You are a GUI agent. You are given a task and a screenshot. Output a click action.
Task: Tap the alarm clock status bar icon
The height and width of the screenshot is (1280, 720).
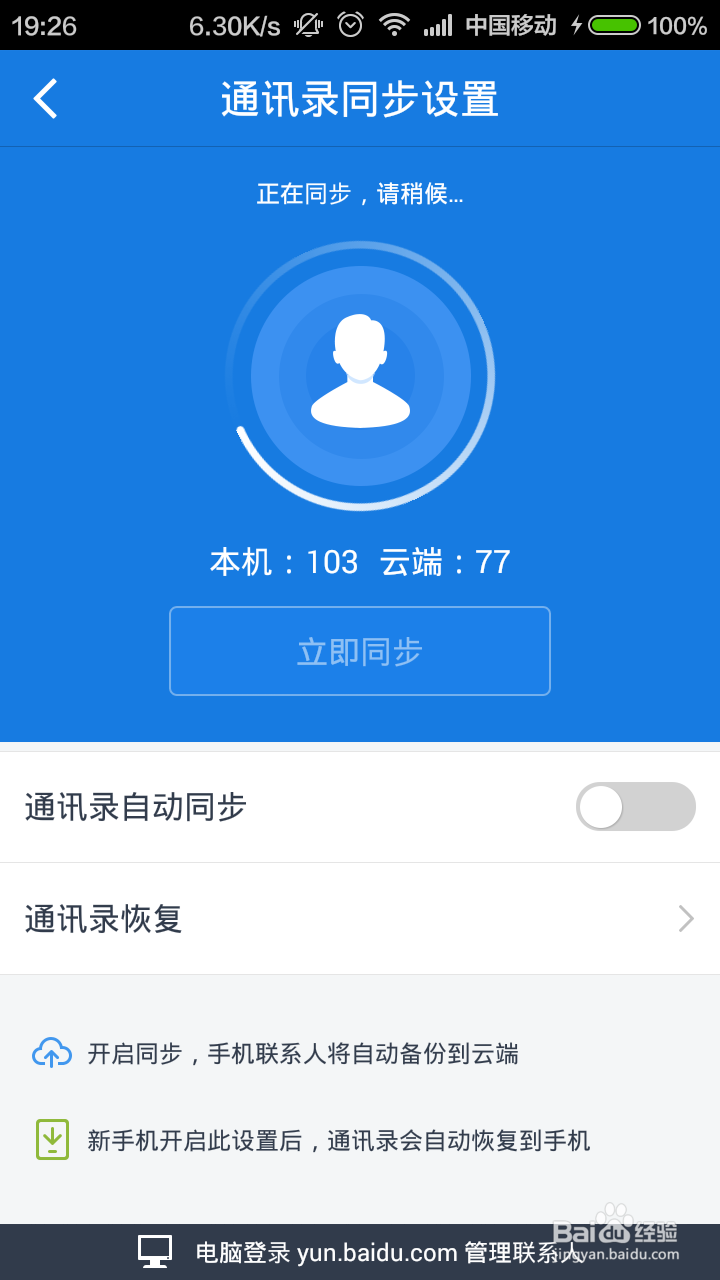tap(349, 24)
